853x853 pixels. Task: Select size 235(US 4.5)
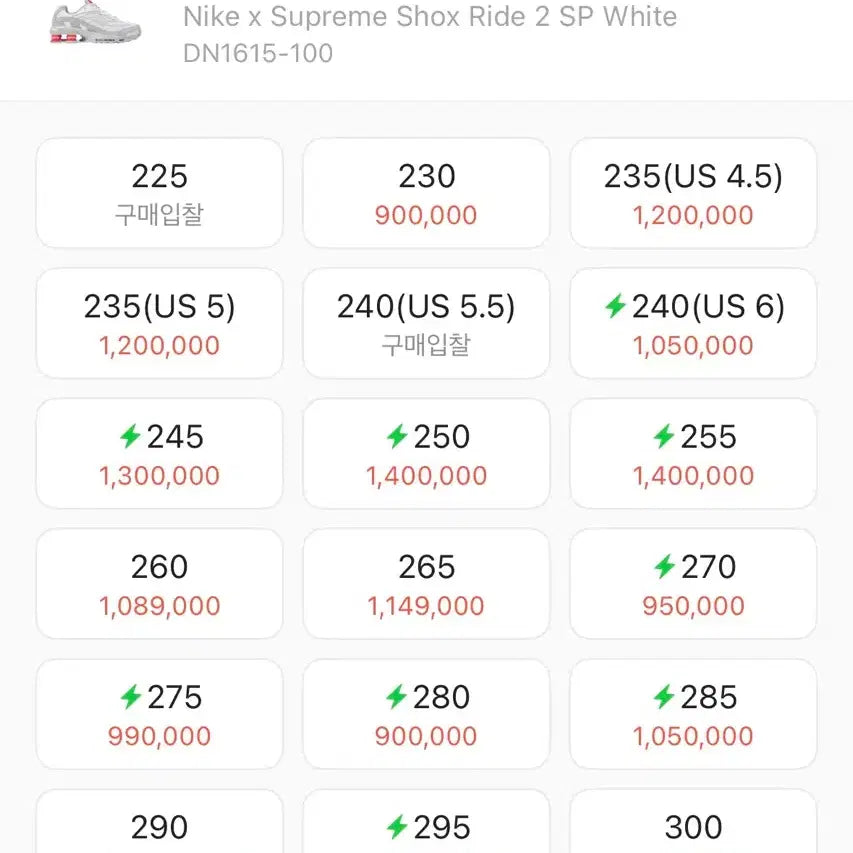point(693,193)
